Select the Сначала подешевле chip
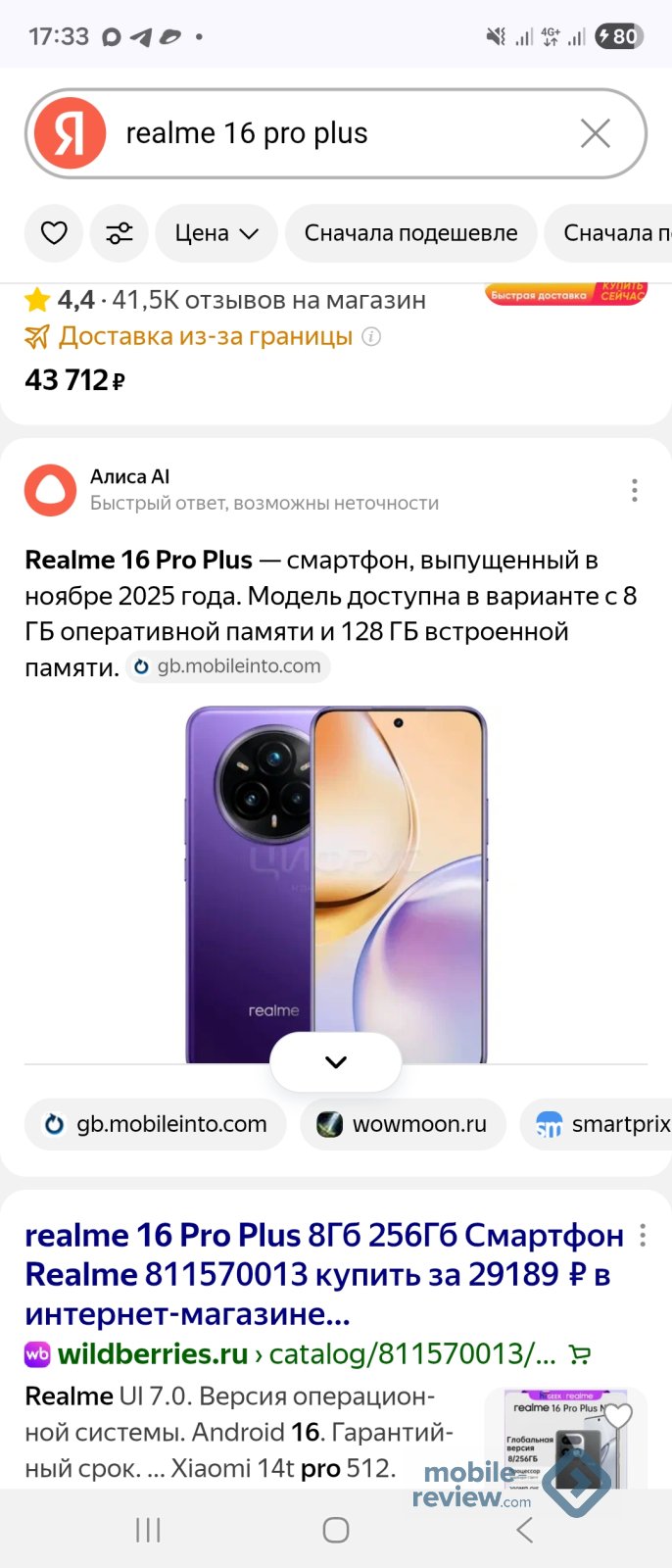The height and width of the screenshot is (1568, 672). click(410, 233)
